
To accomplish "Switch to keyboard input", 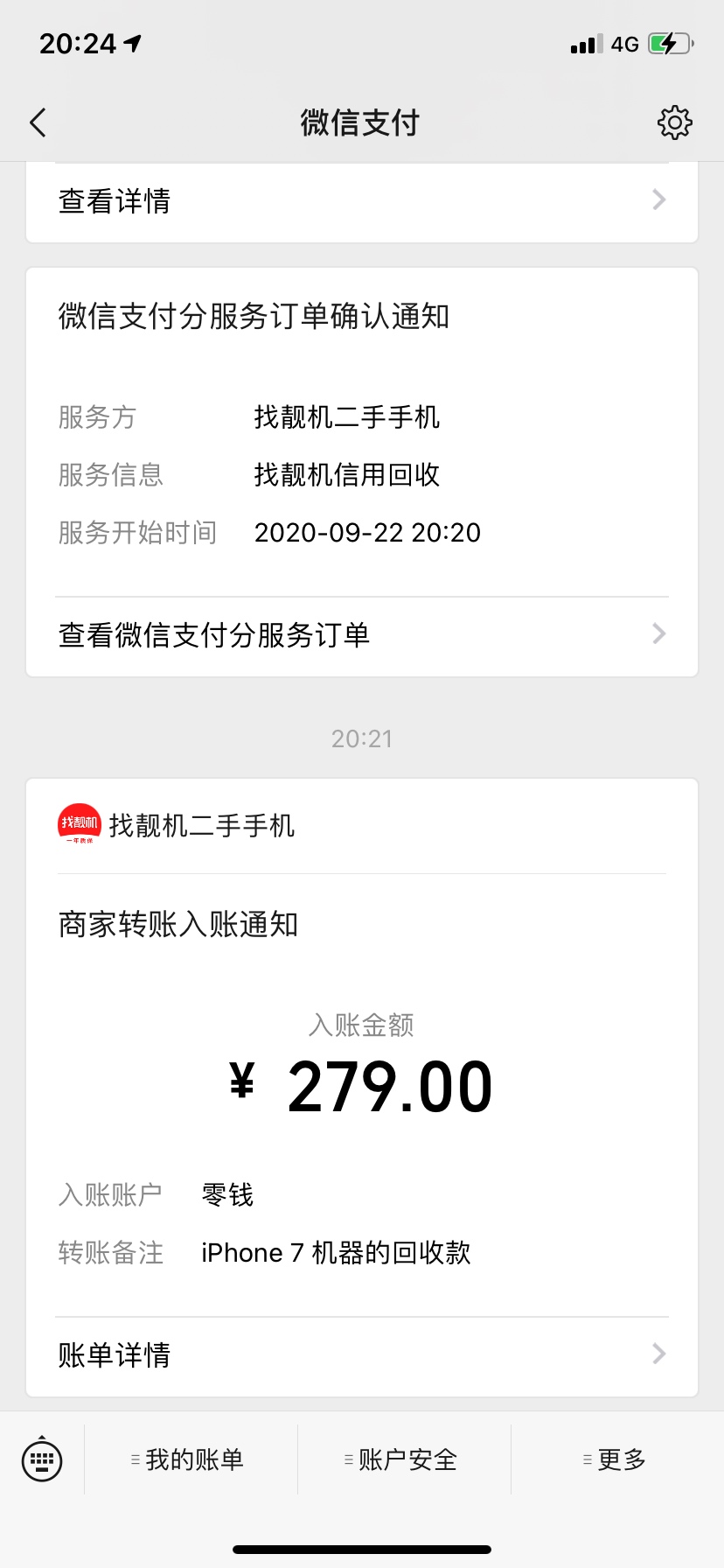I will (x=42, y=1459).
